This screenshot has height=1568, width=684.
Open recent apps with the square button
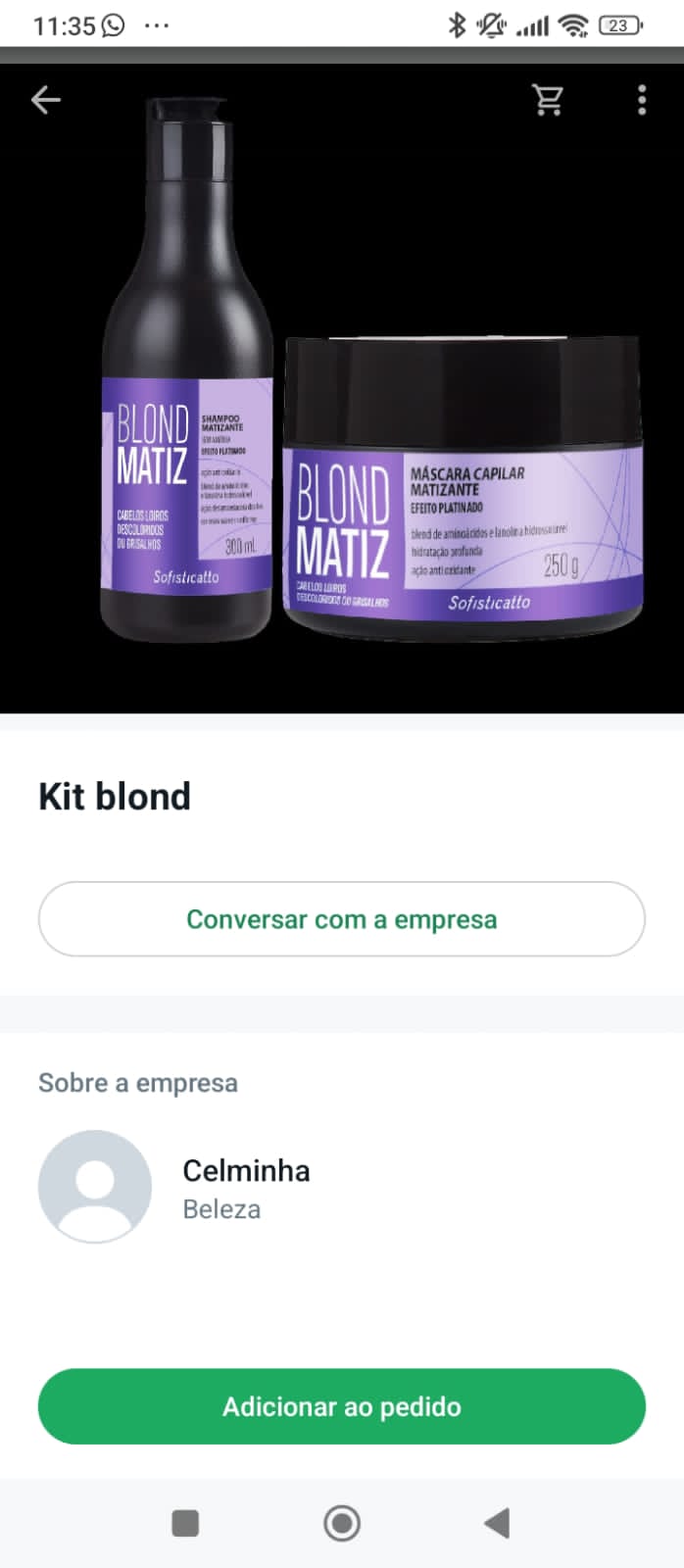point(185,1523)
